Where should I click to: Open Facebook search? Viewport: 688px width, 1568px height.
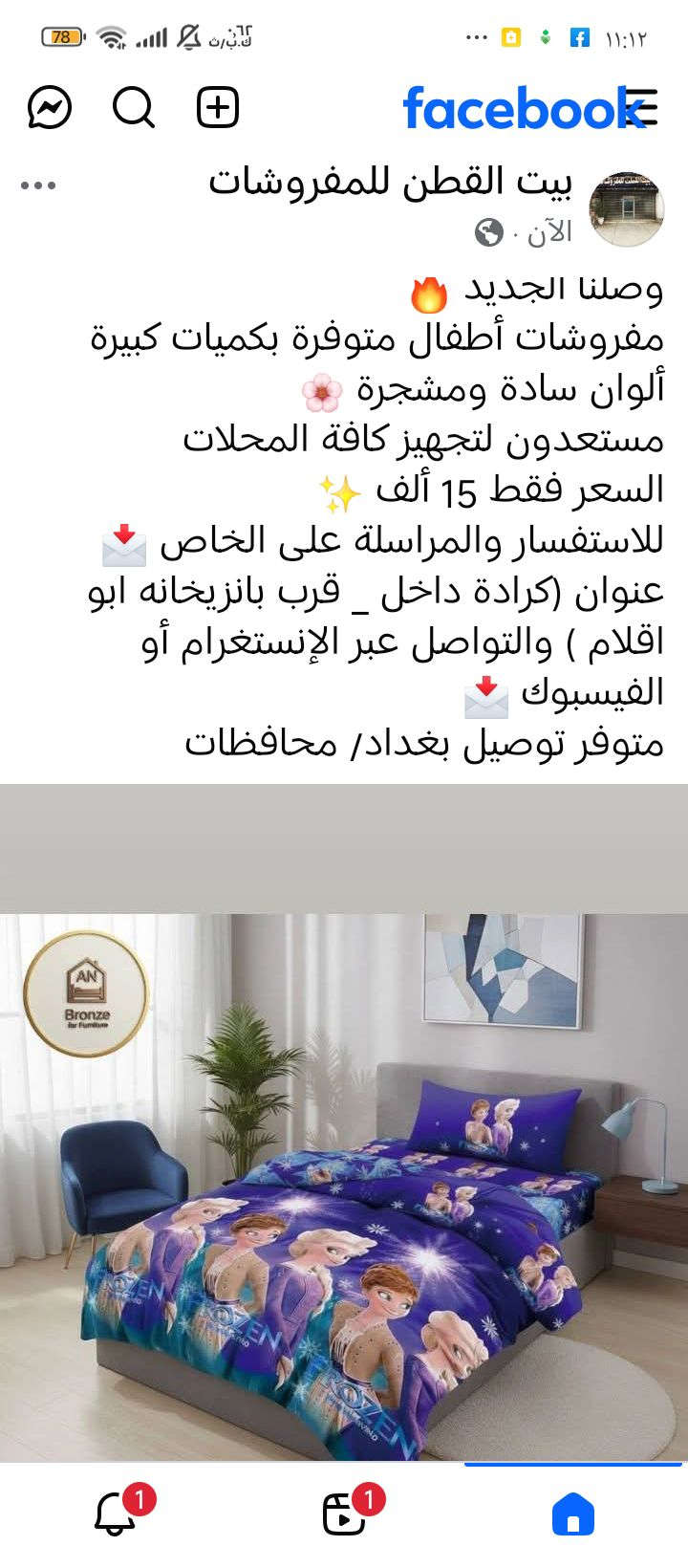click(134, 107)
